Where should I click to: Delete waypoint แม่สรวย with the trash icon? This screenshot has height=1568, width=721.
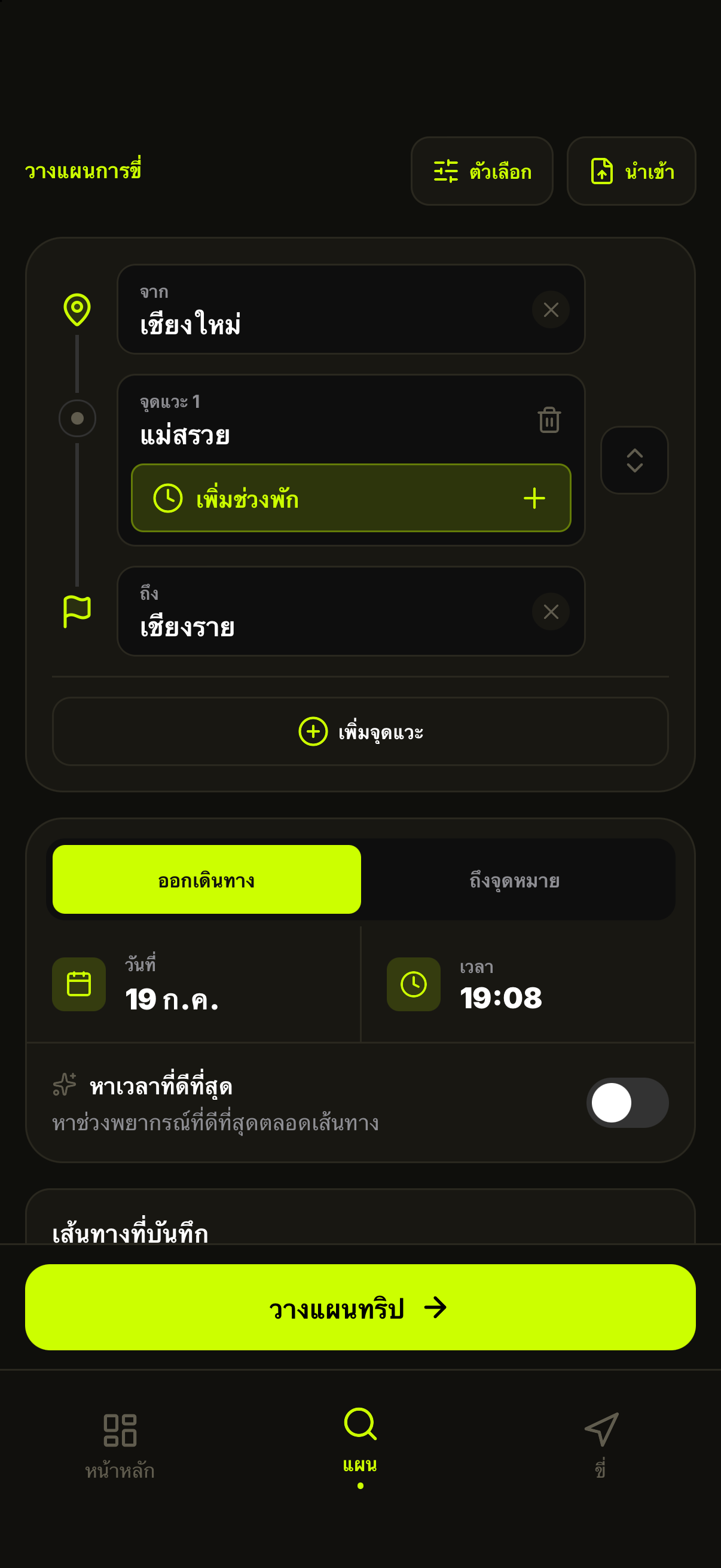tap(549, 419)
